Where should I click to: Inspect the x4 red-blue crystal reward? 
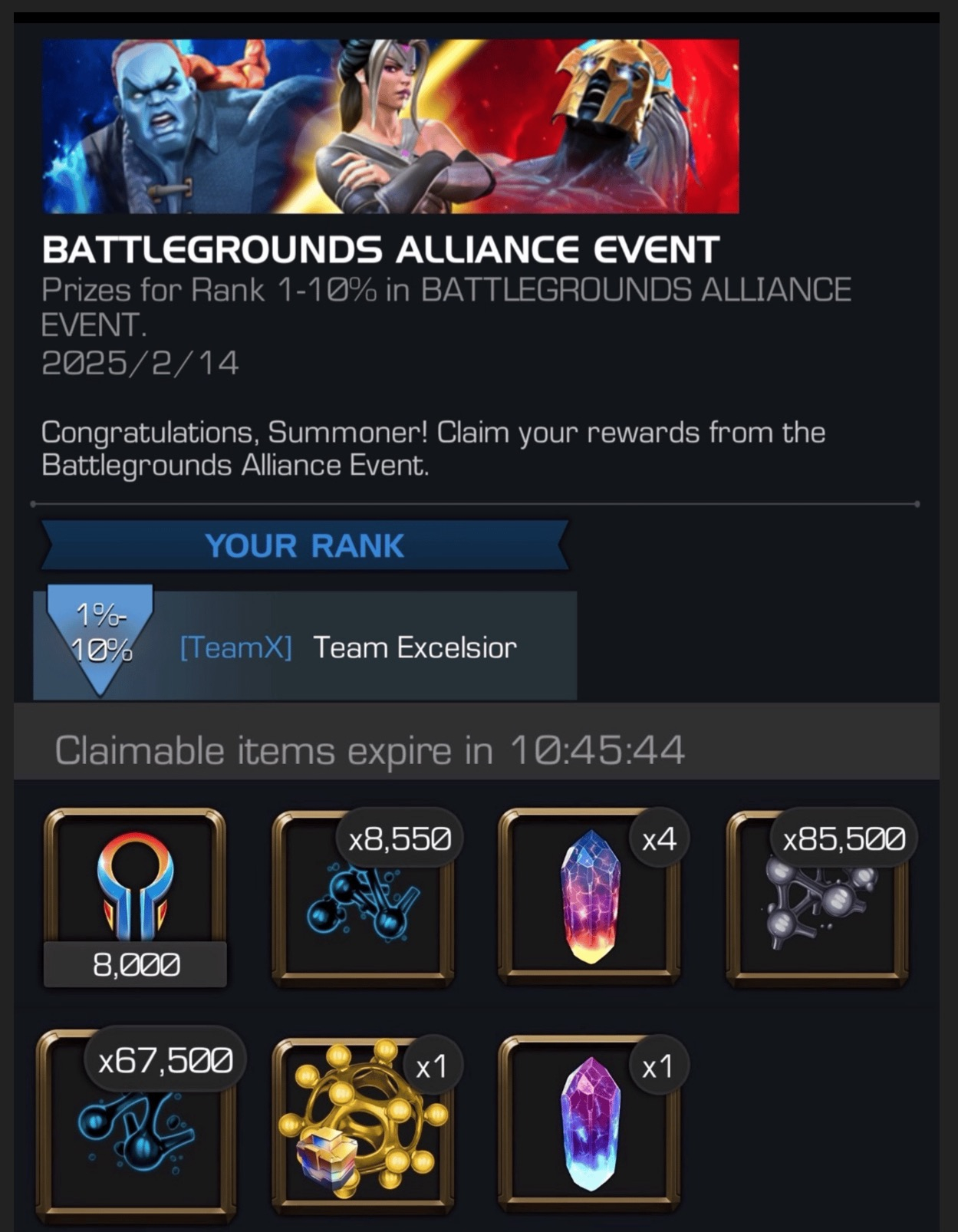589,898
